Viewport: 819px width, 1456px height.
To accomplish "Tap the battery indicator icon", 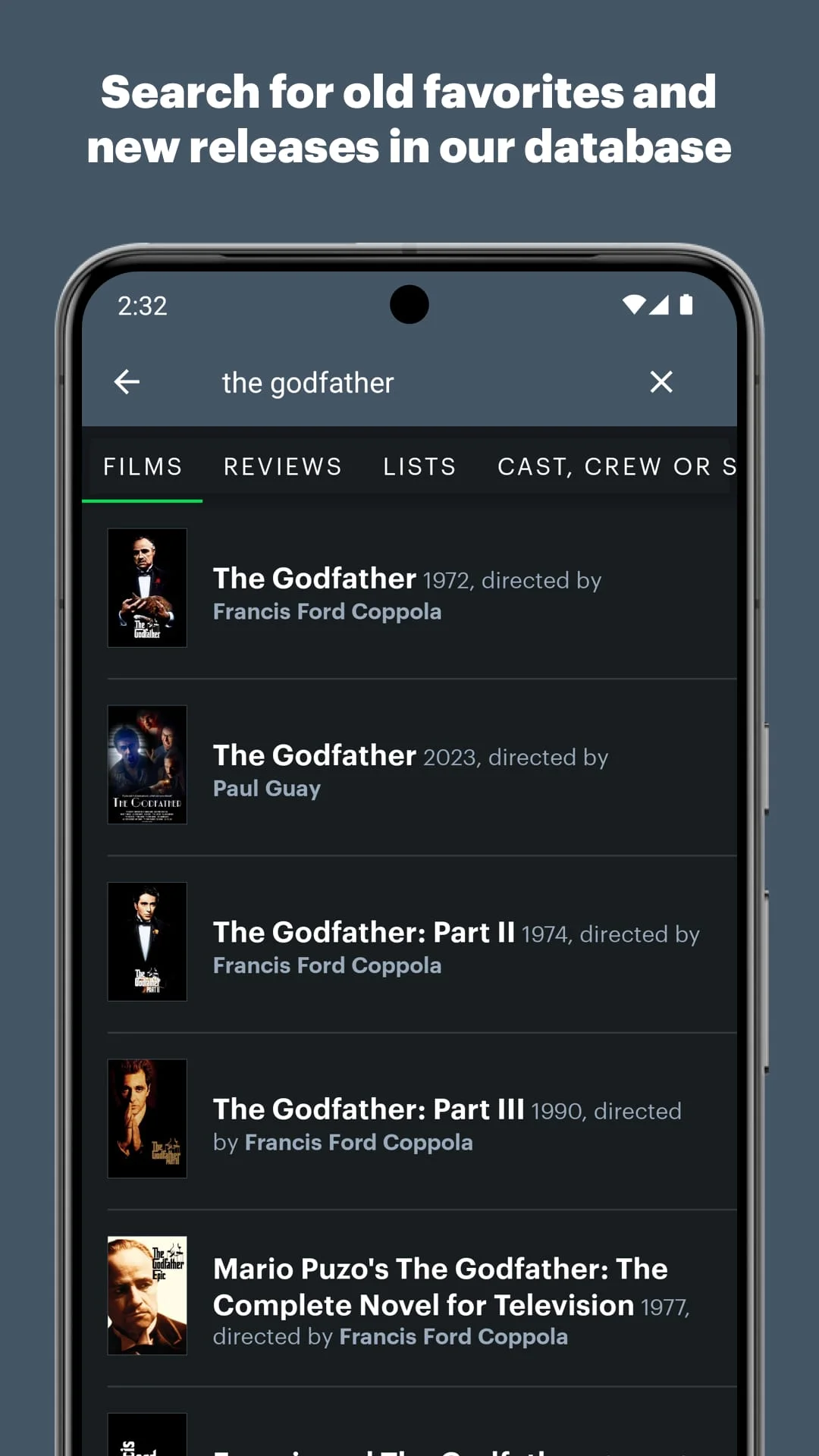I will click(685, 304).
